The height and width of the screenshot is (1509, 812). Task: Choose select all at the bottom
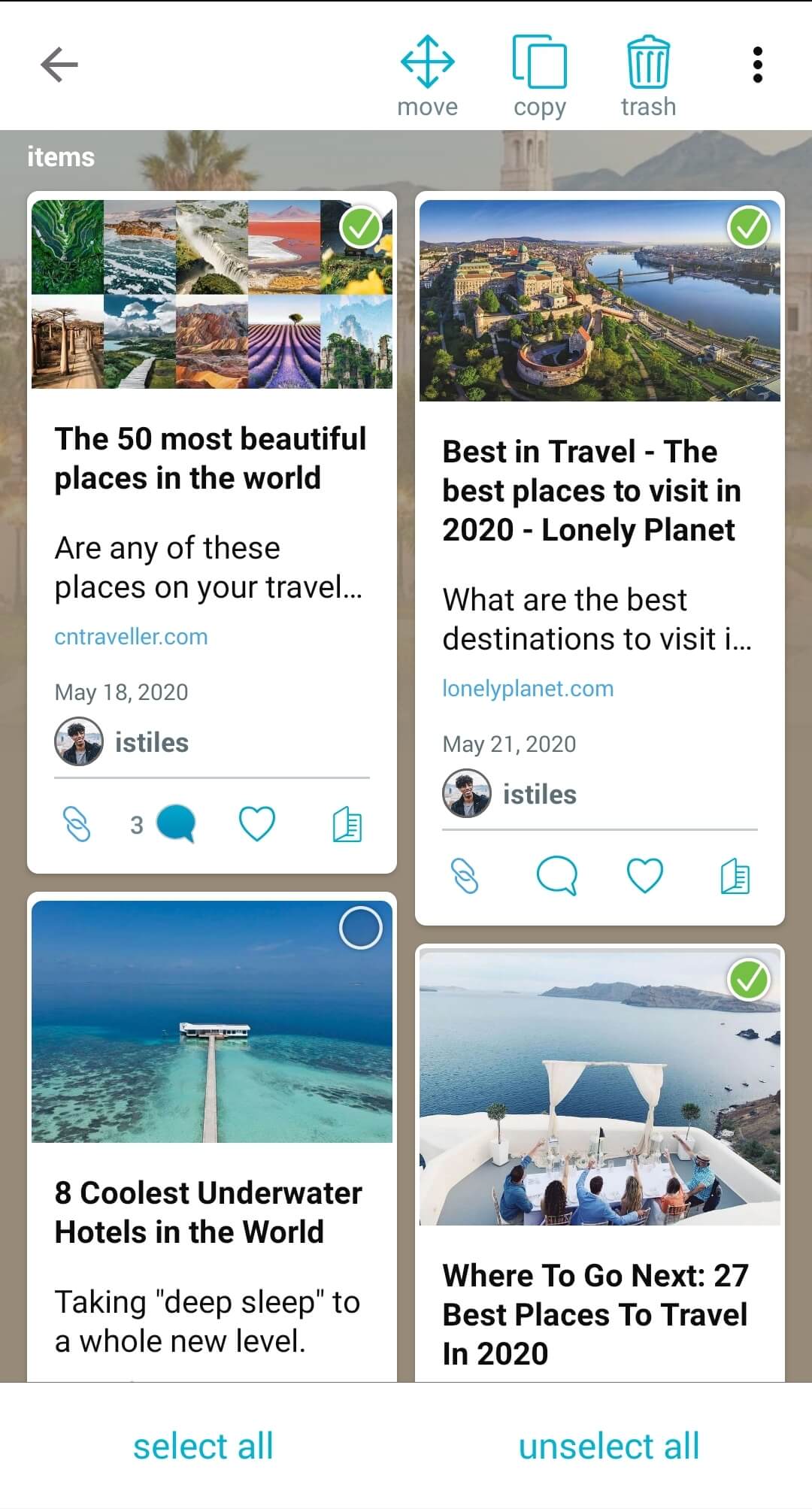tap(203, 1446)
